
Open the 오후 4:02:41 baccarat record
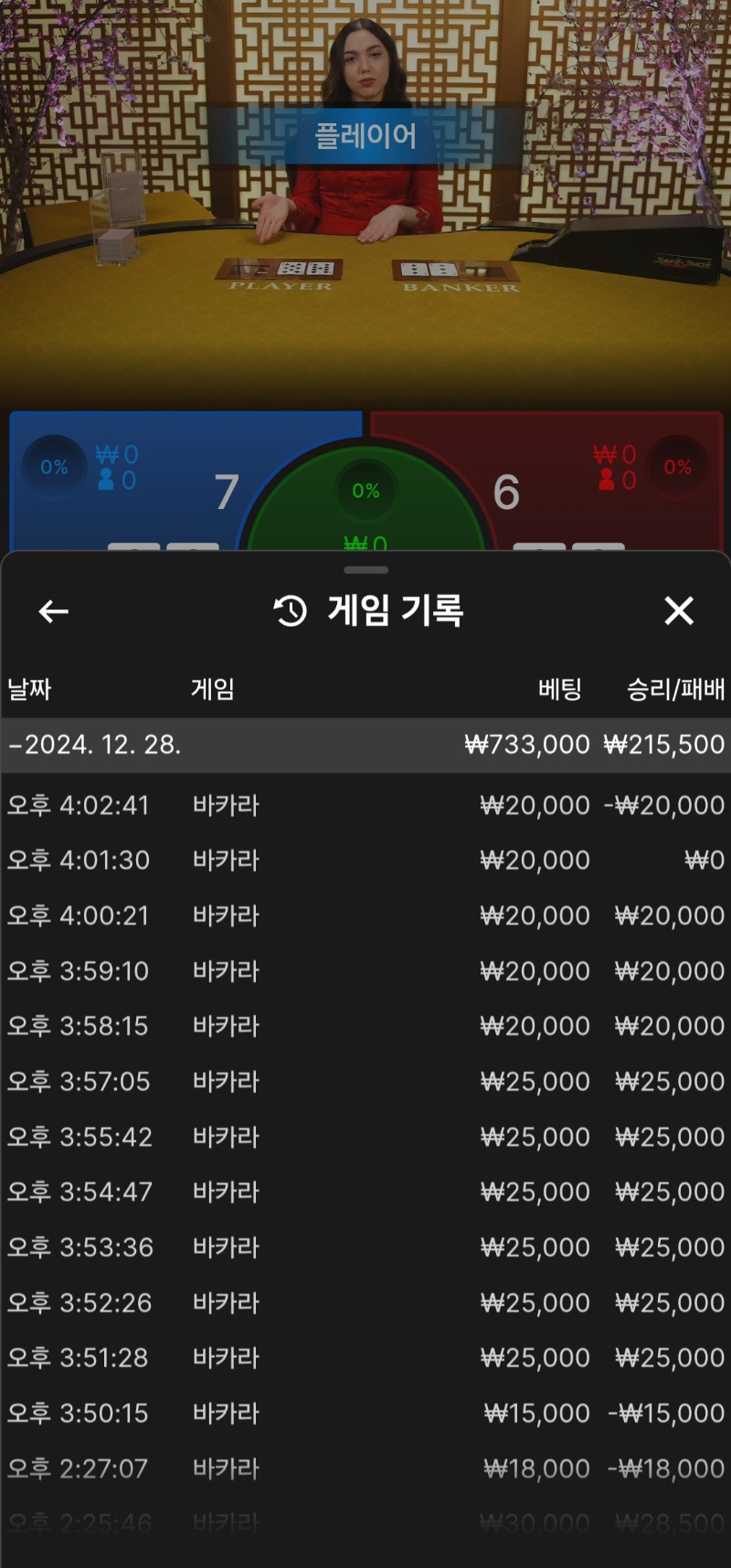[365, 805]
